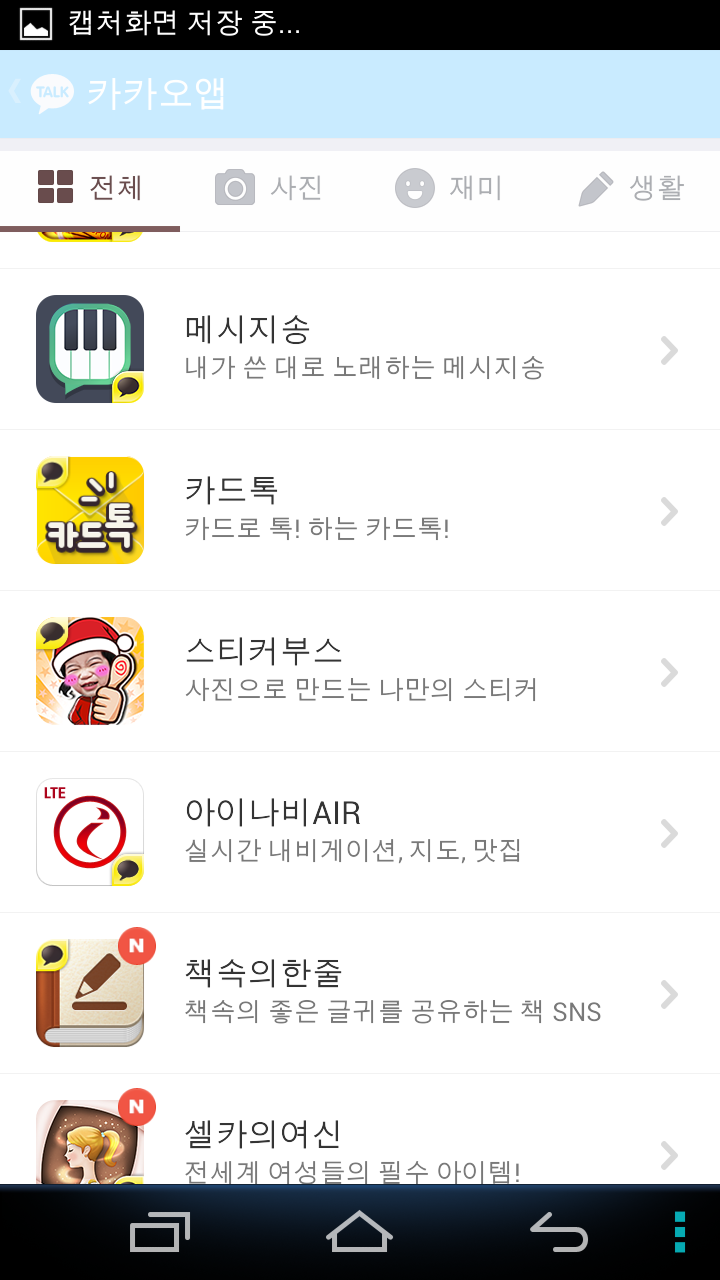
Task: Open the 아이나비AIR navigation app entry
Action: pos(360,832)
